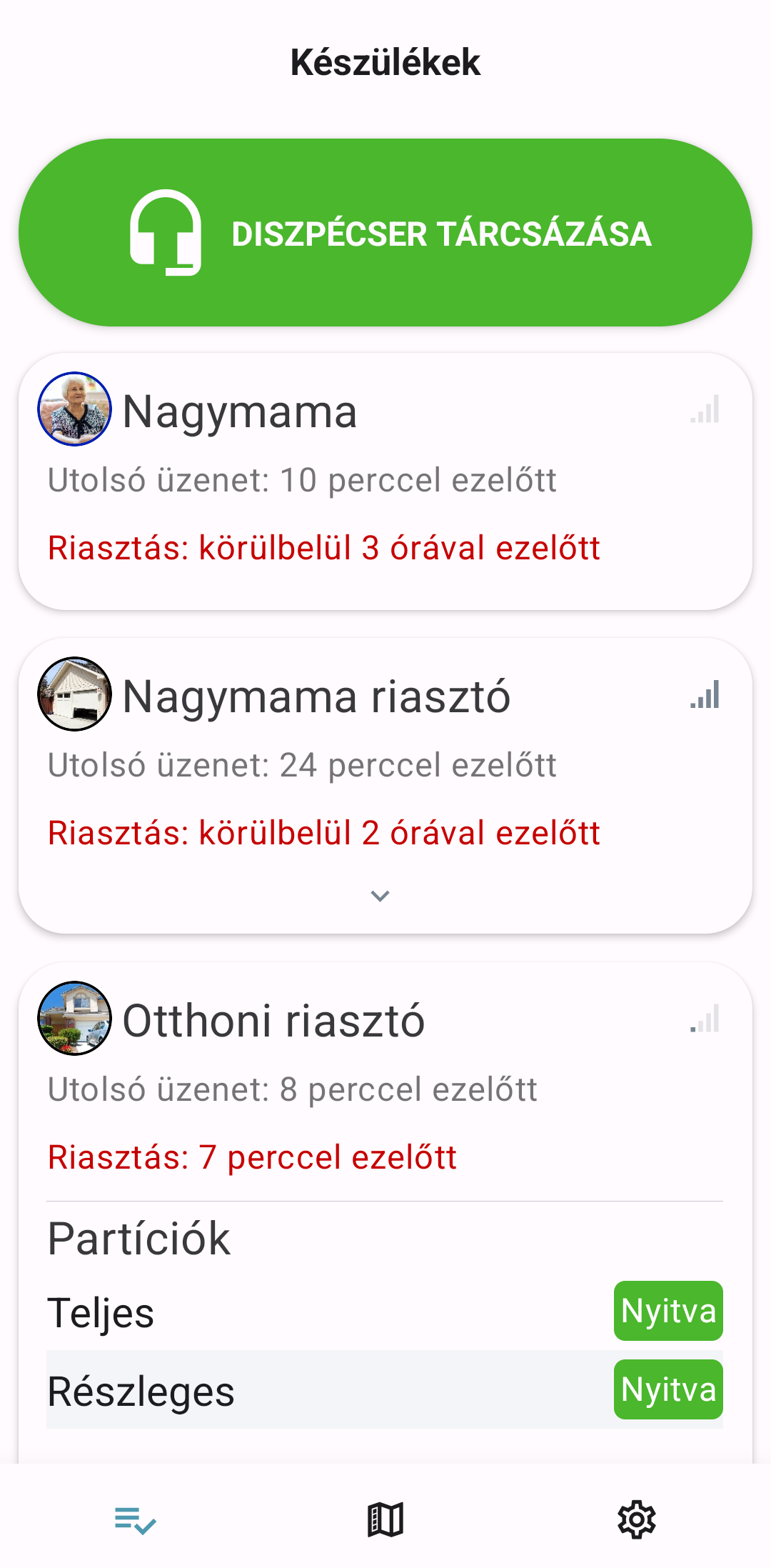Open the Otthoni riasztó device card

tap(385, 1072)
